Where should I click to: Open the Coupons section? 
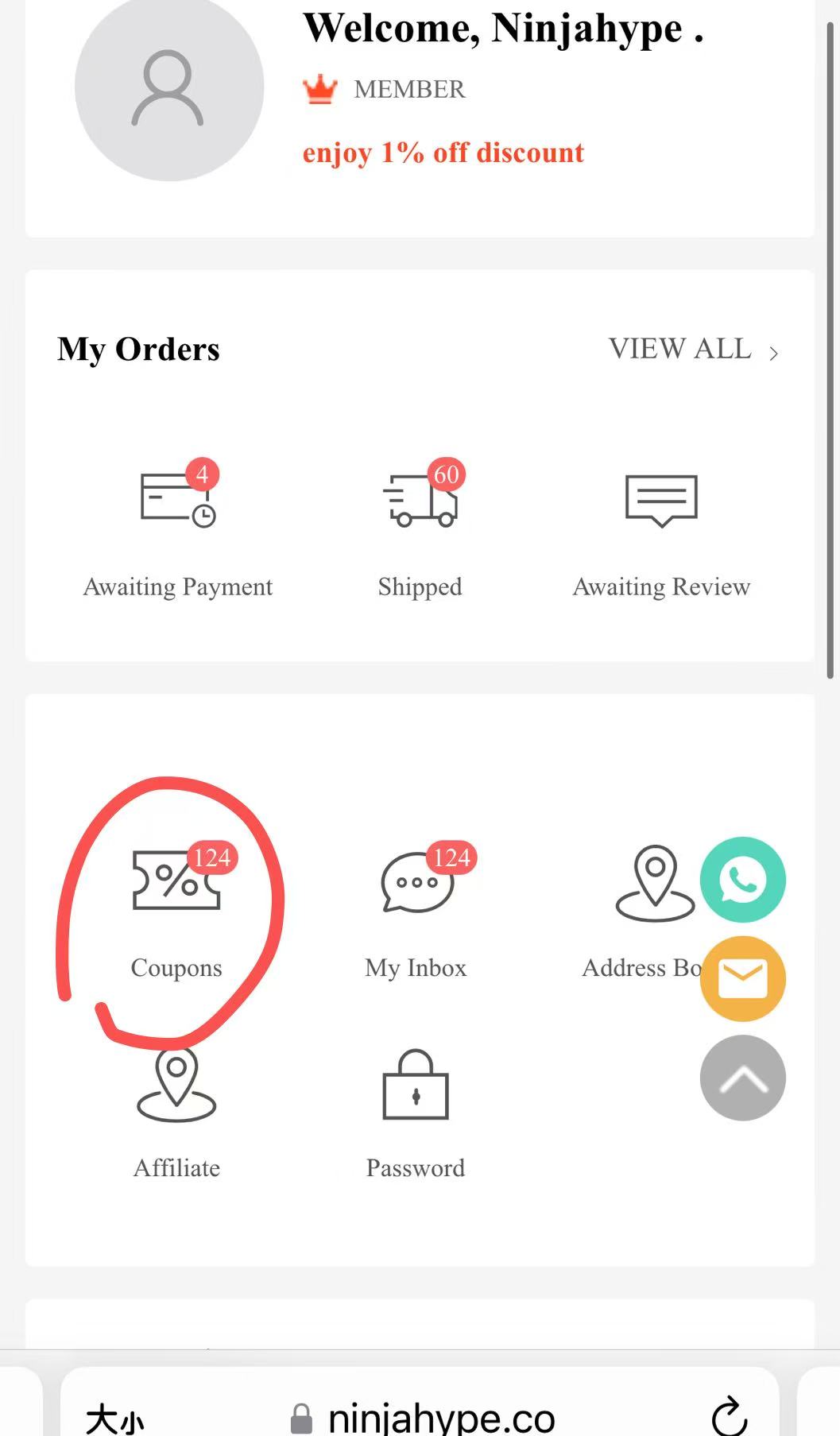[x=176, y=910]
